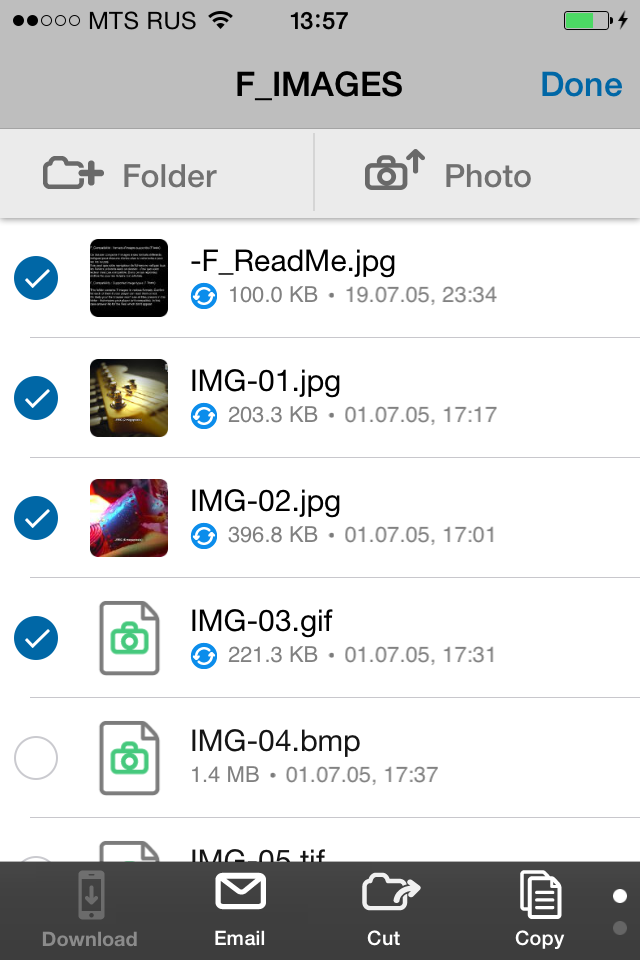Tap Done to exit selection mode

(x=581, y=84)
